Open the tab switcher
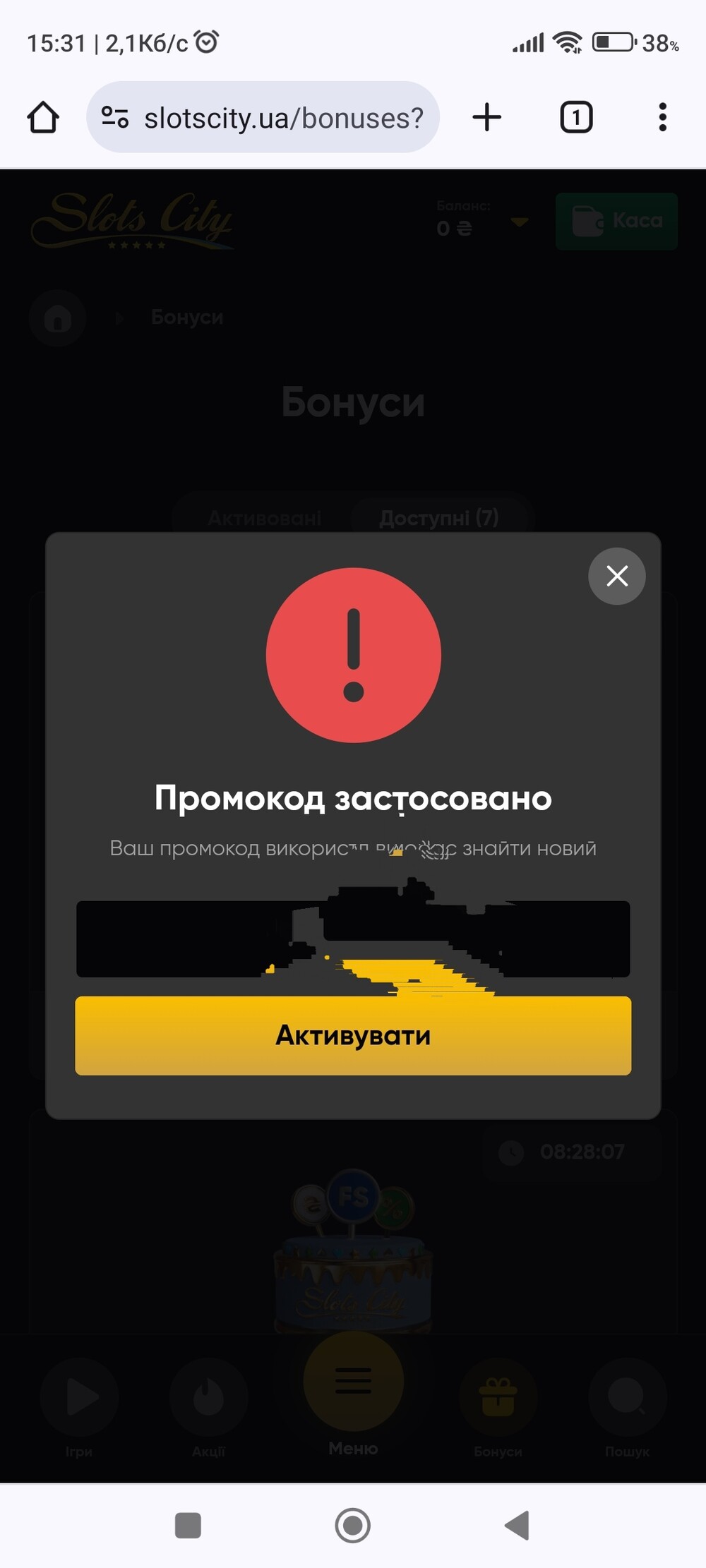The height and width of the screenshot is (1568, 706). [x=576, y=117]
